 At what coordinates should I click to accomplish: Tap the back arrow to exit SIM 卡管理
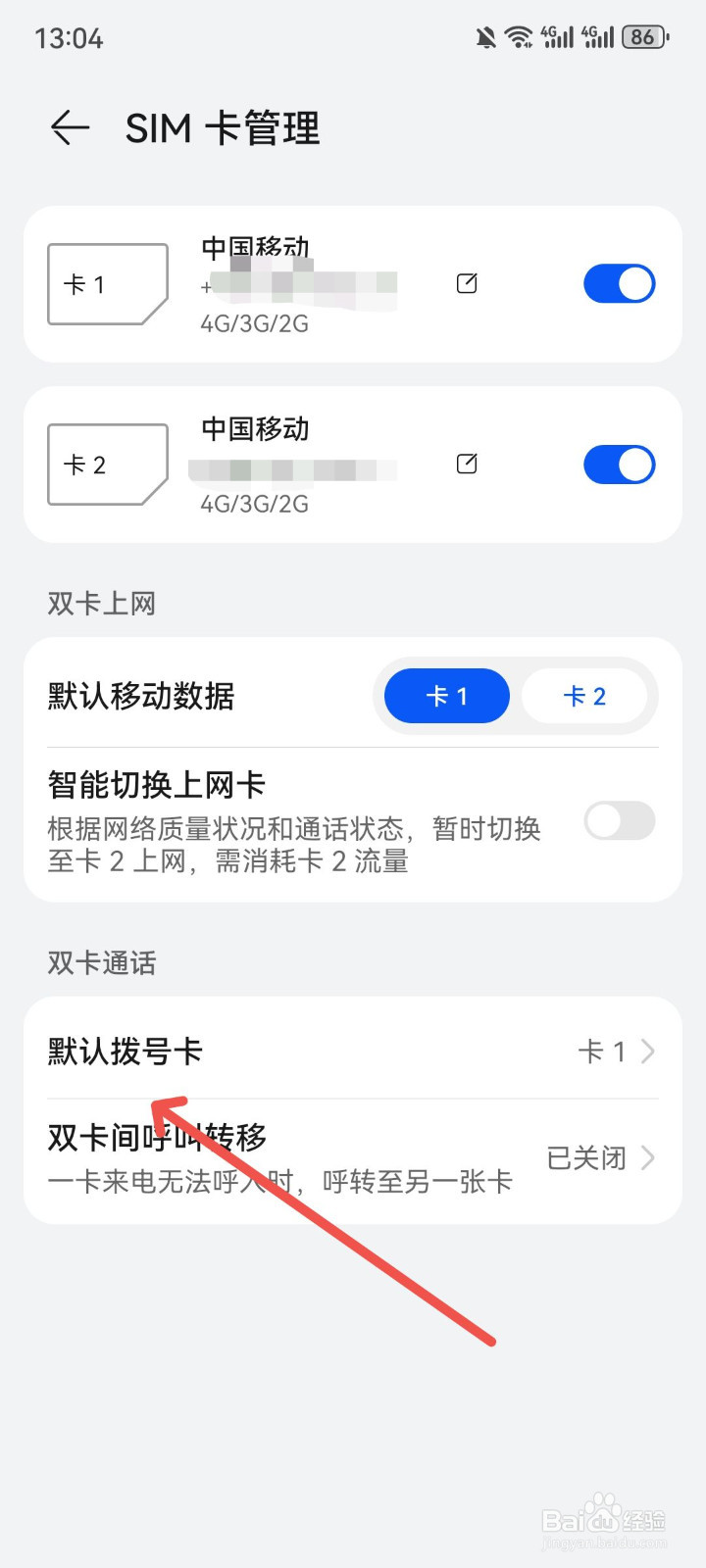(69, 127)
